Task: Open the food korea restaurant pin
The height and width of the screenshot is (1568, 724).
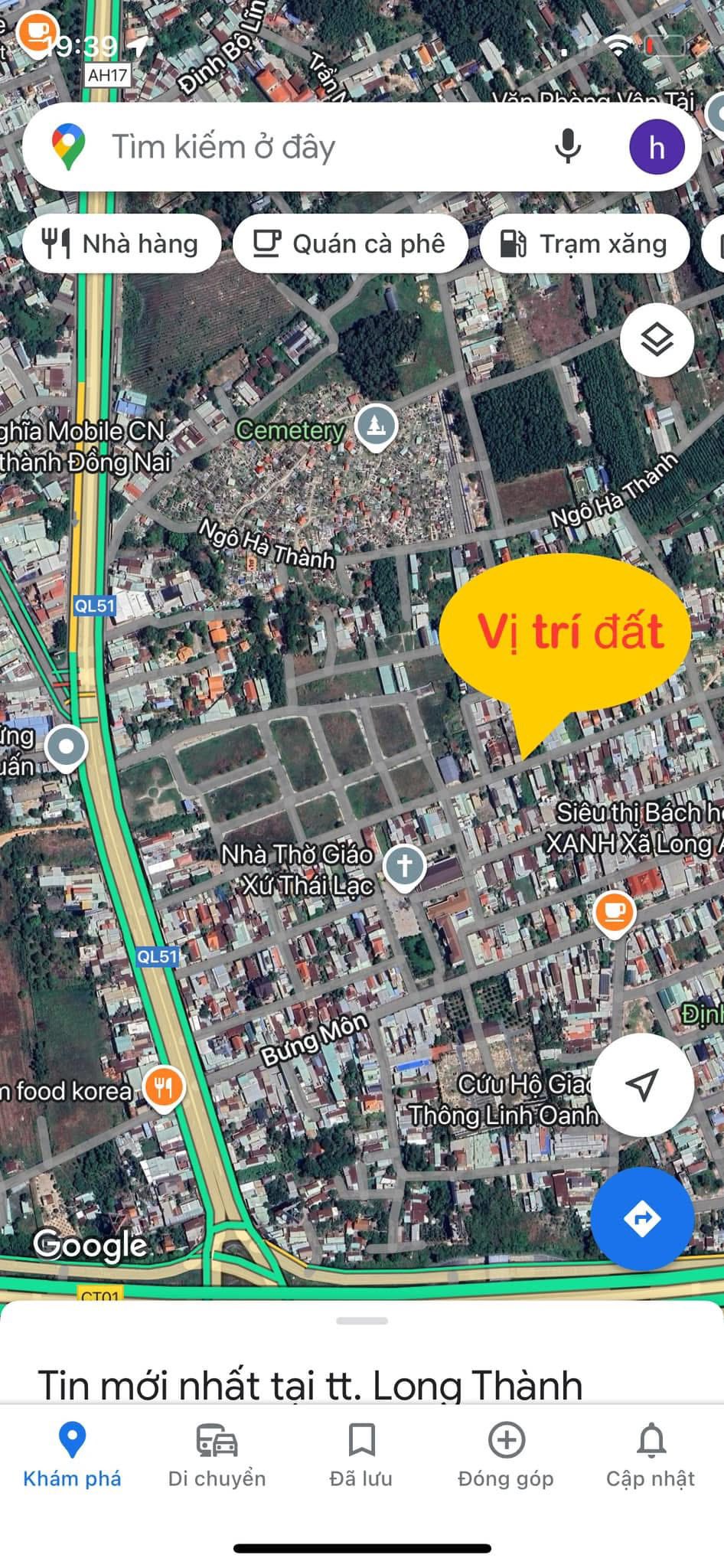Action: pos(163,1086)
